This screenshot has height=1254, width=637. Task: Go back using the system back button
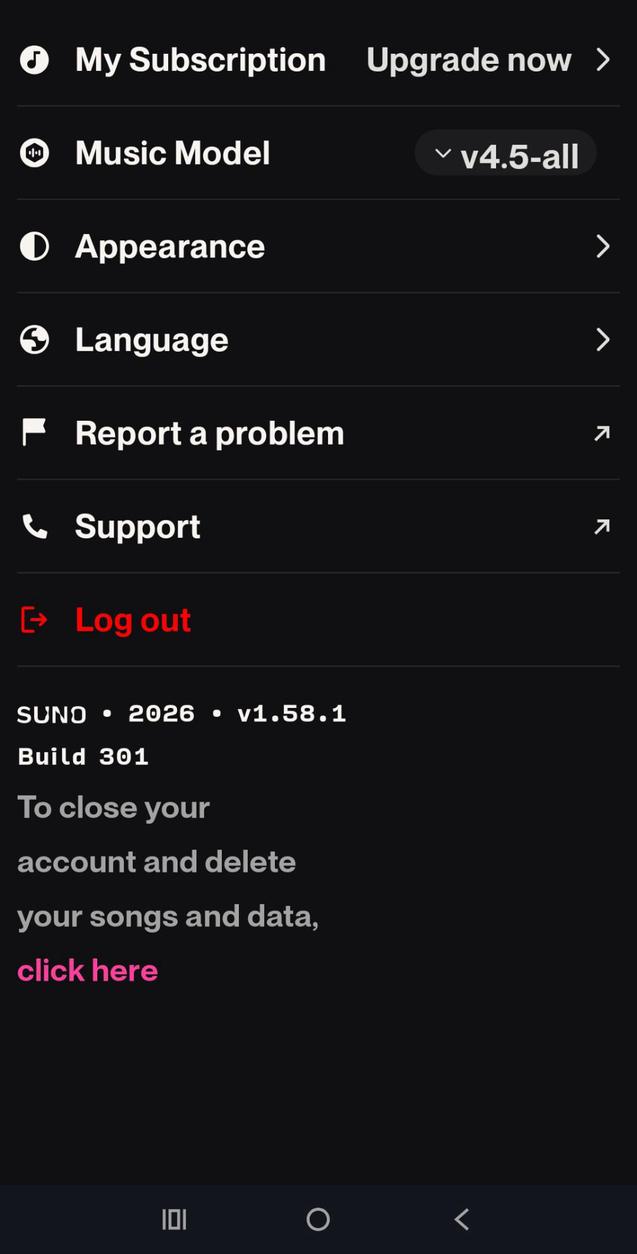(x=461, y=1219)
